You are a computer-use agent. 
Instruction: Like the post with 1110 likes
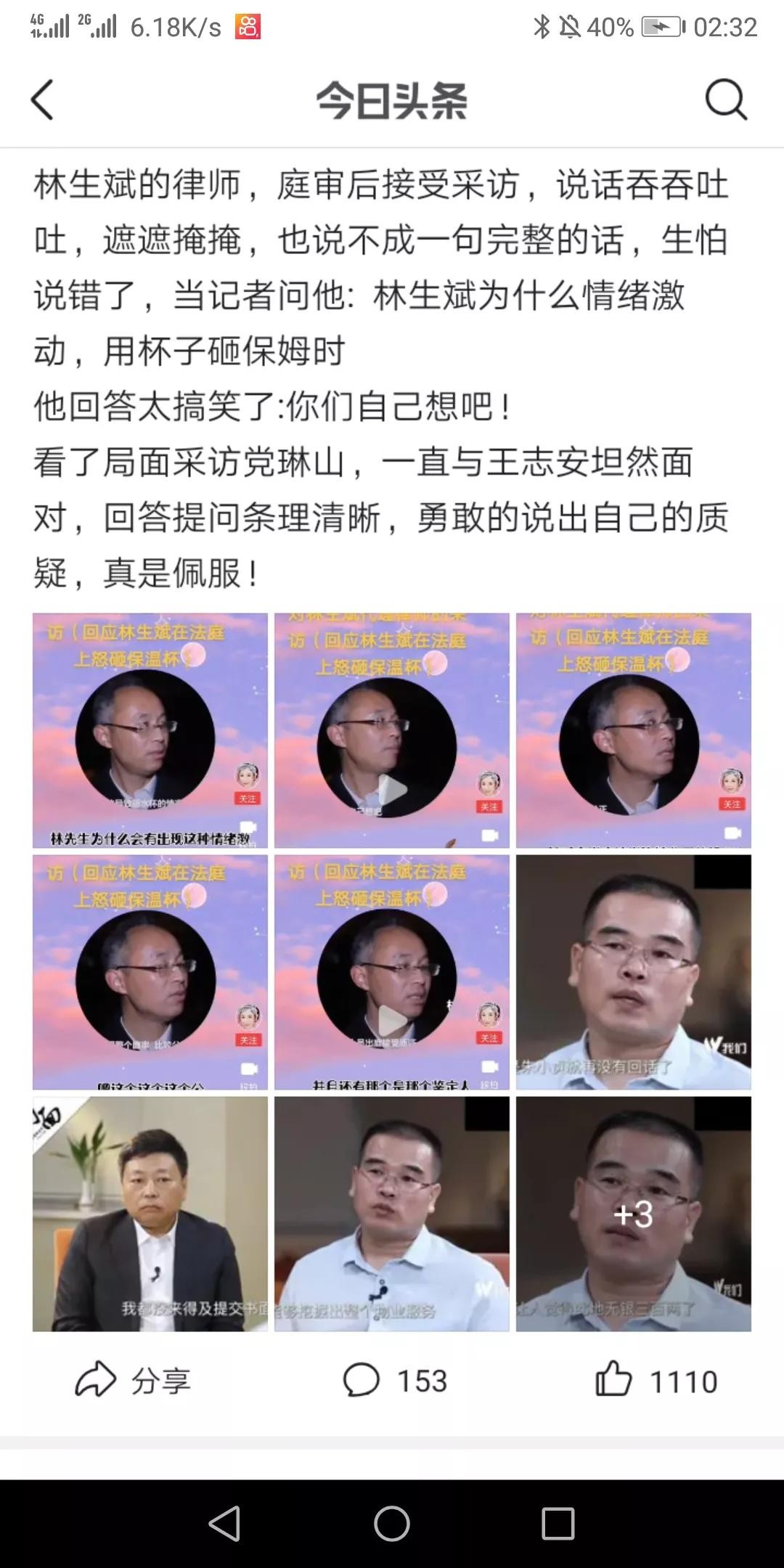tap(656, 1380)
